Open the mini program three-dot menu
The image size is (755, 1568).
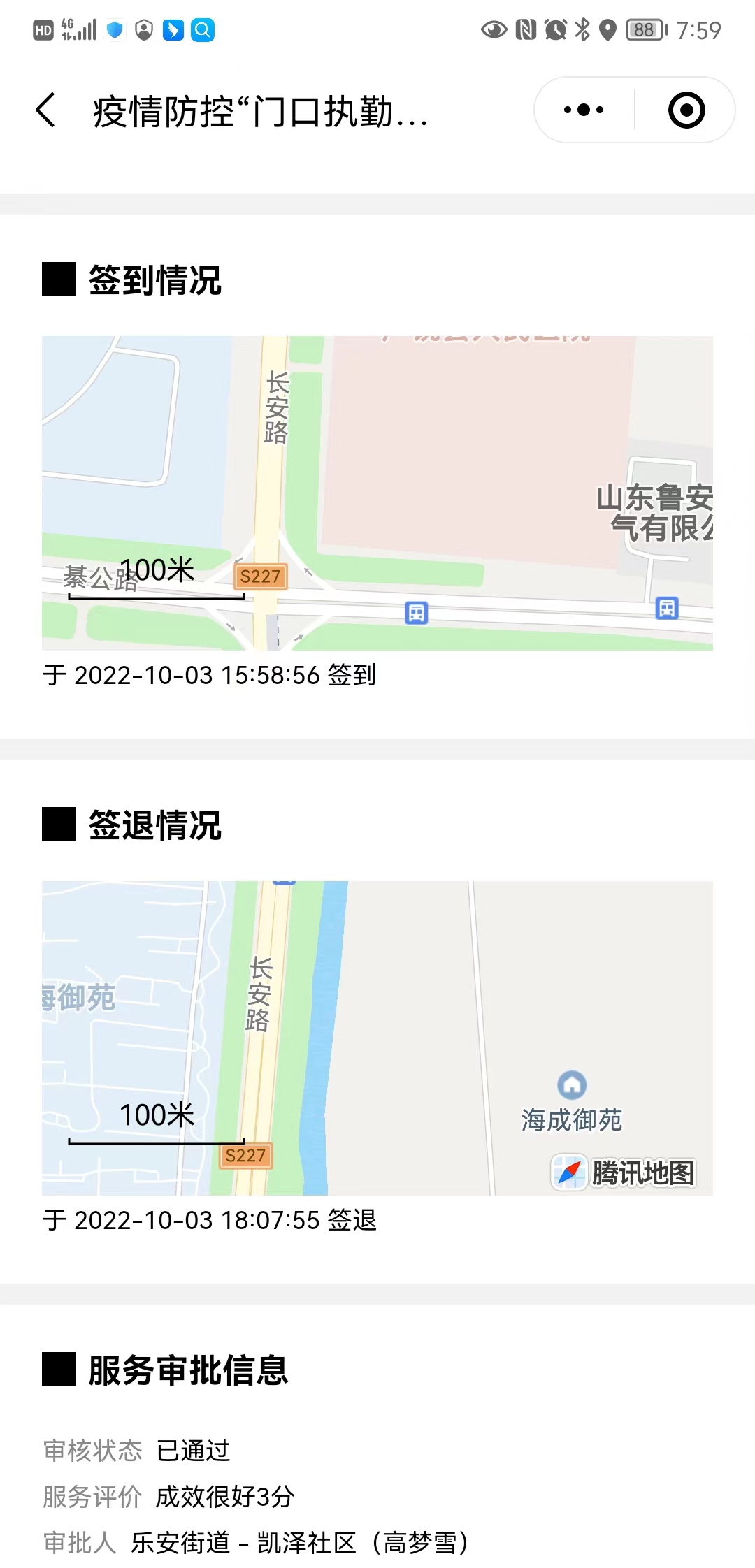pyautogui.click(x=584, y=110)
